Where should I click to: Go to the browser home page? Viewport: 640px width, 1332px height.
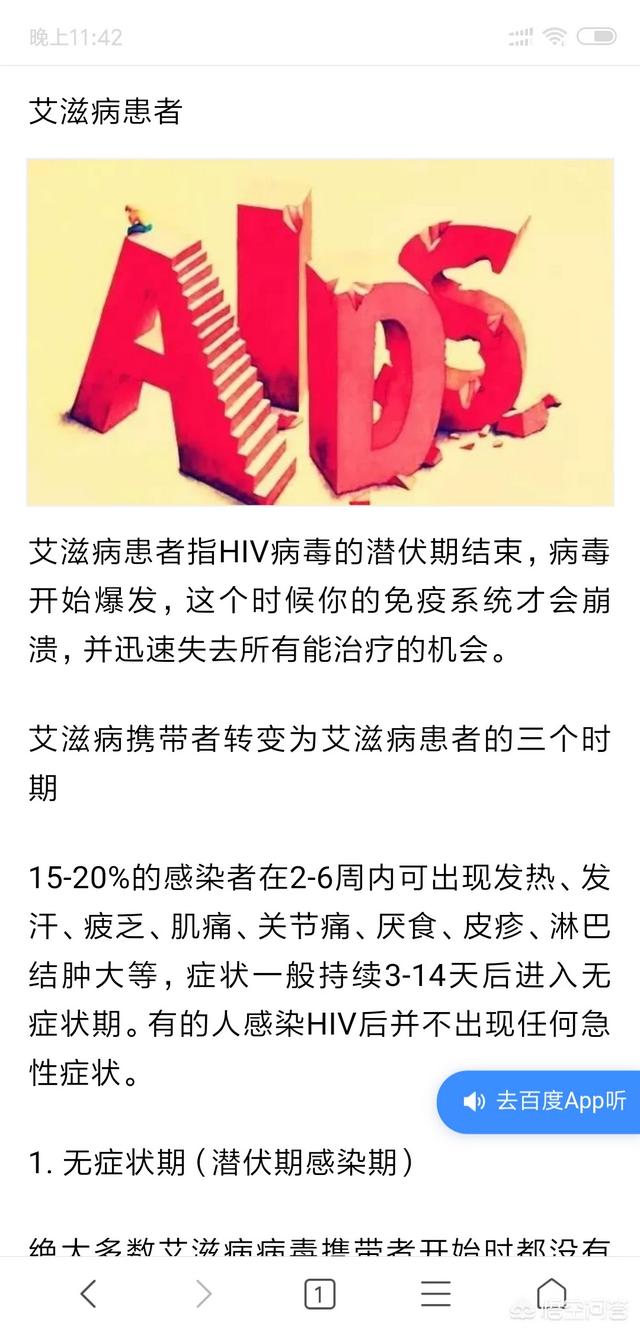tap(551, 1292)
